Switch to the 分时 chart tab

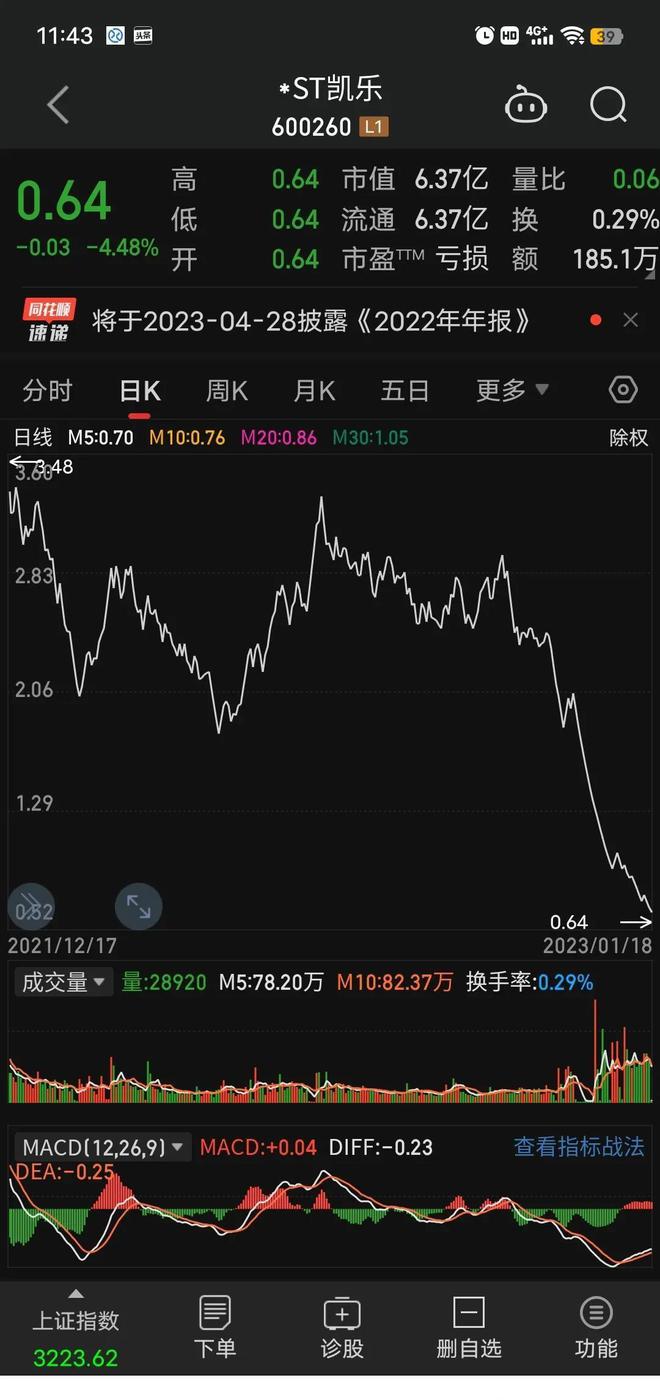(x=48, y=390)
